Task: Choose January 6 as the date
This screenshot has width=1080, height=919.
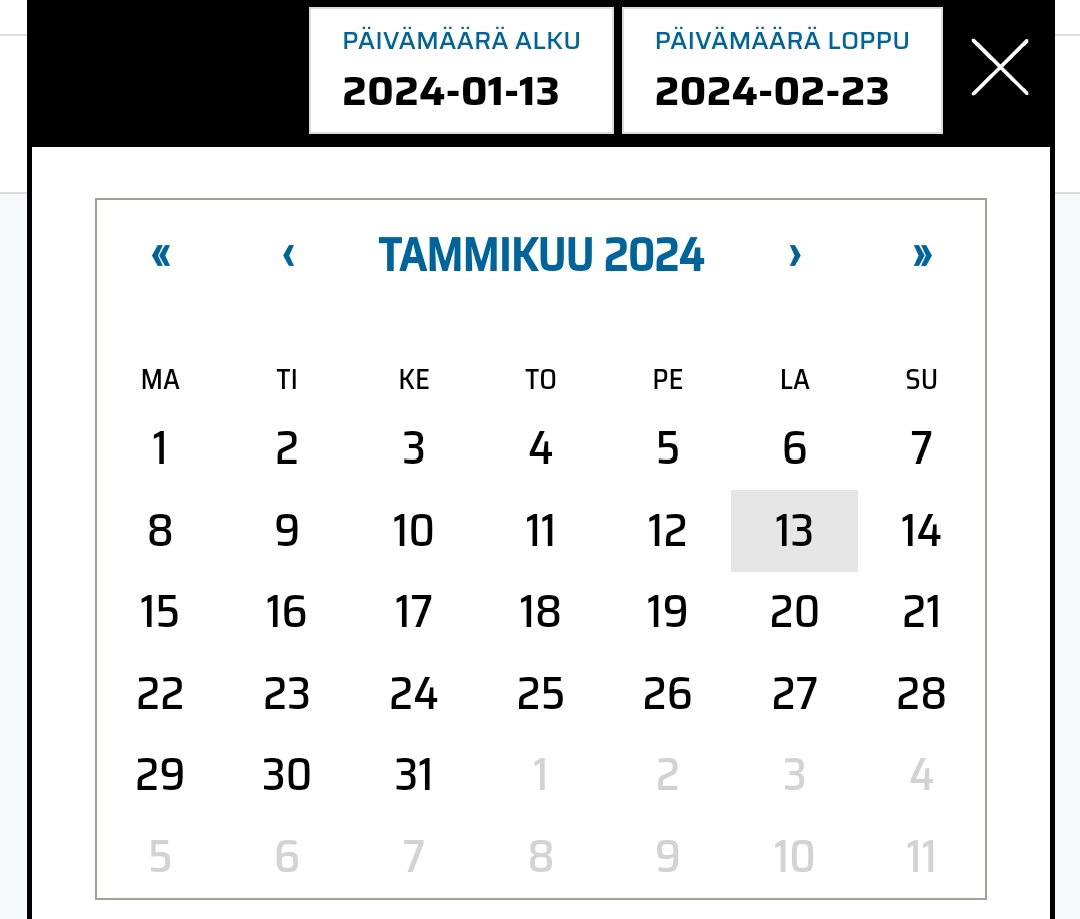Action: [794, 449]
